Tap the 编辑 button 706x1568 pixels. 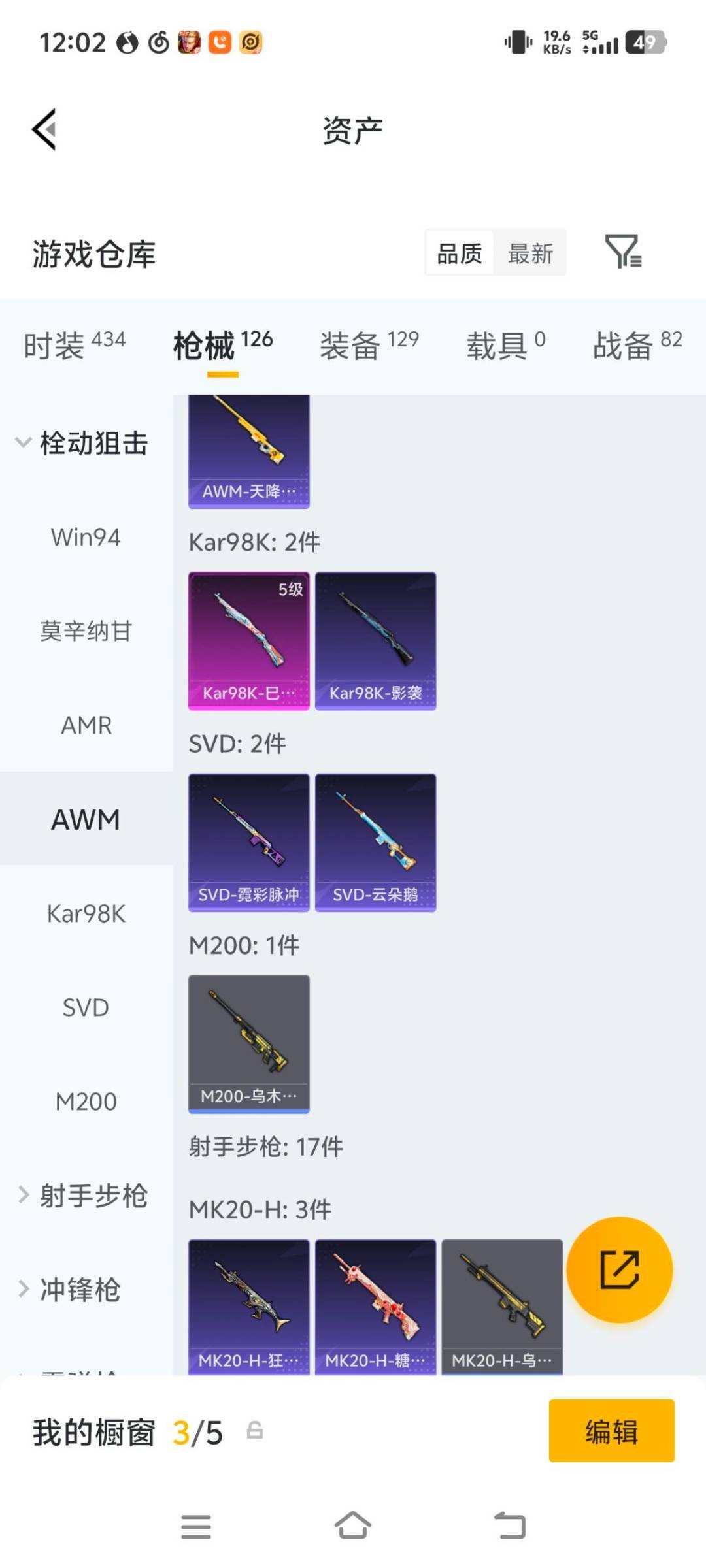click(611, 1431)
